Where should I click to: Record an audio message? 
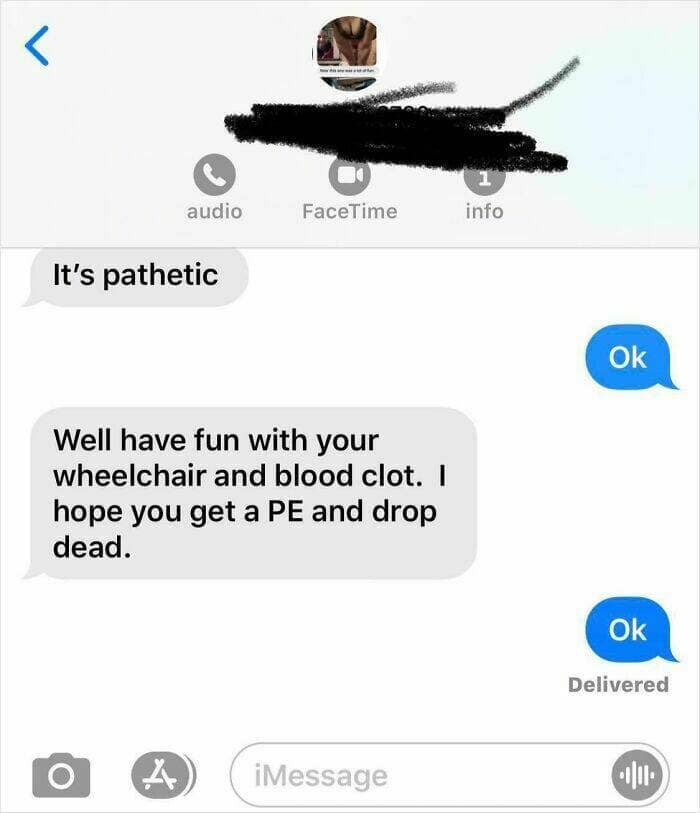coord(633,775)
